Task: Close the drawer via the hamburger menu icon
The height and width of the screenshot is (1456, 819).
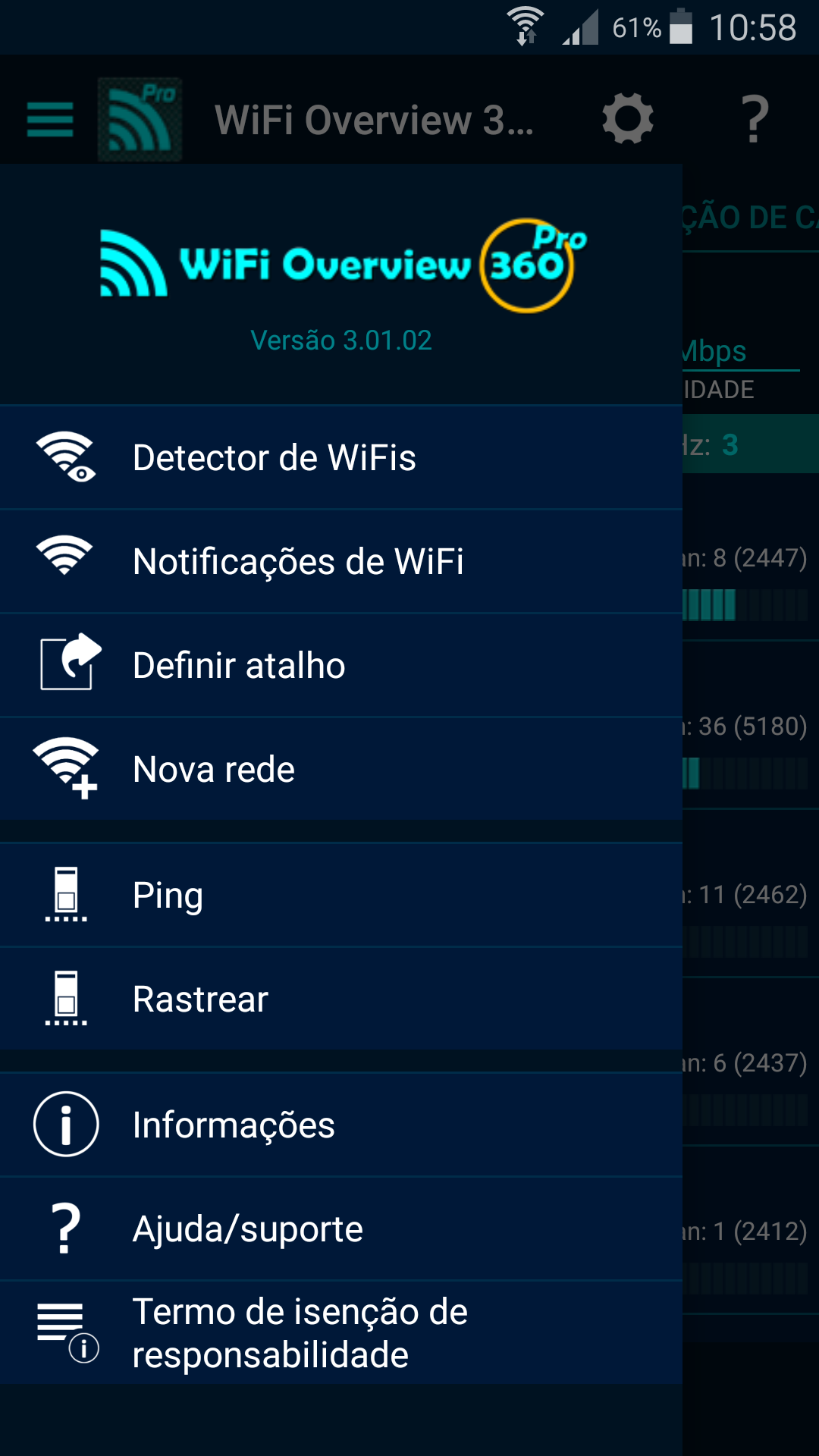Action: coord(50,120)
